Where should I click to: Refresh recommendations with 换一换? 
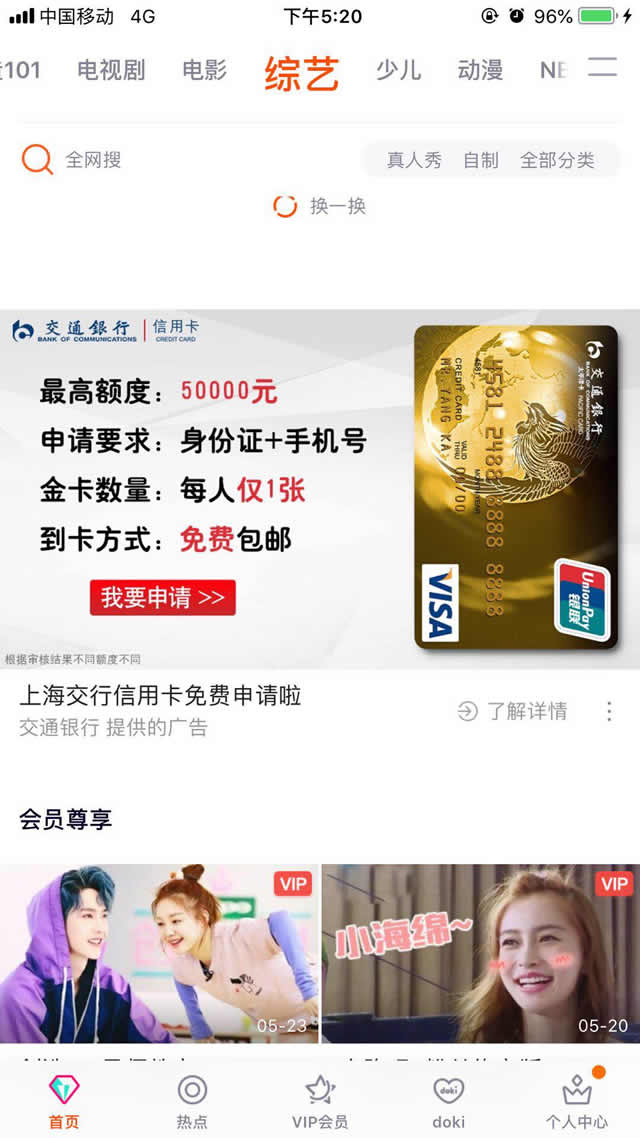point(320,206)
